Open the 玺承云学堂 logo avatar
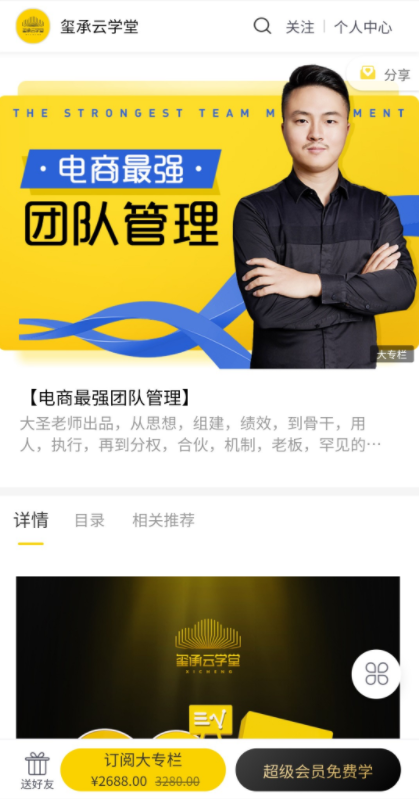 (33, 26)
